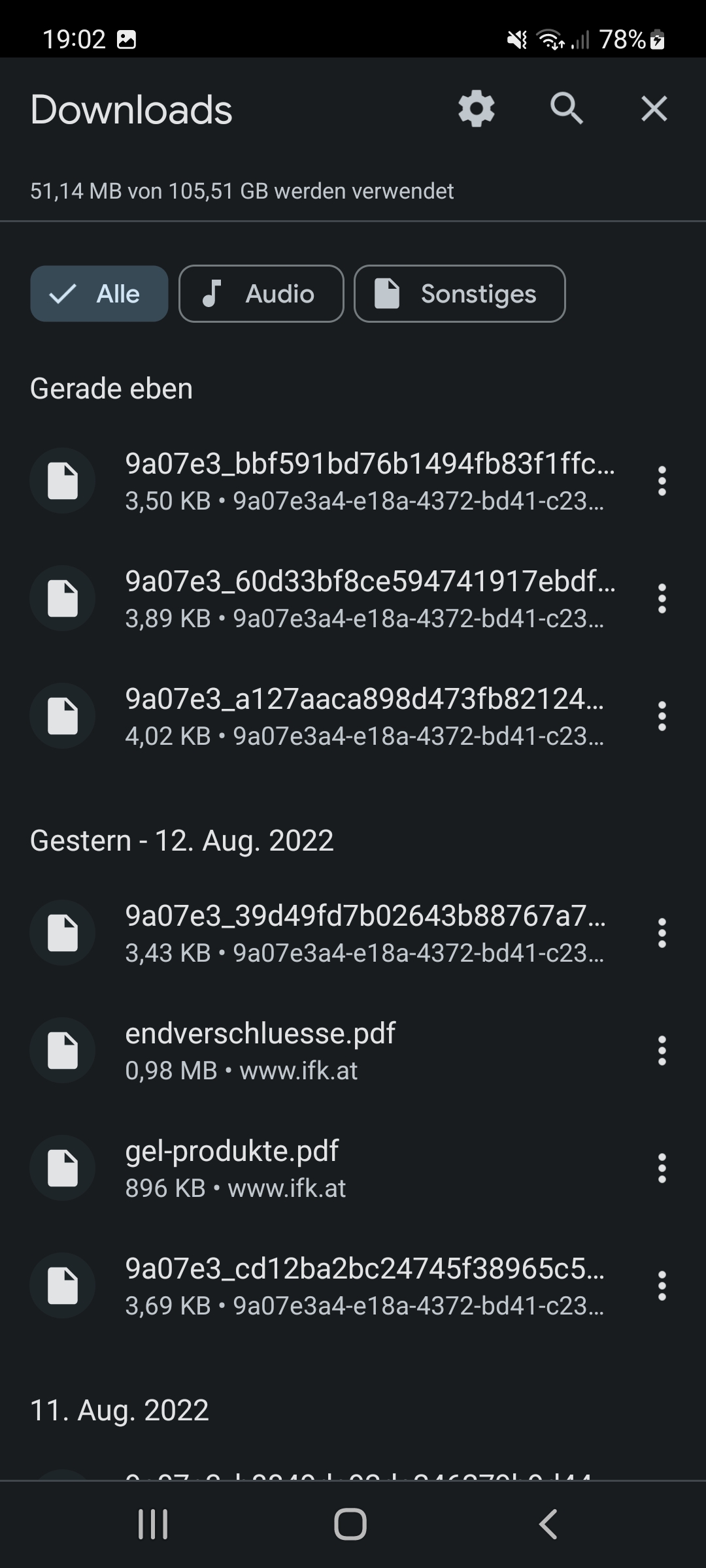This screenshot has height=1568, width=706.
Task: Search downloads with magnifier icon
Action: (566, 108)
